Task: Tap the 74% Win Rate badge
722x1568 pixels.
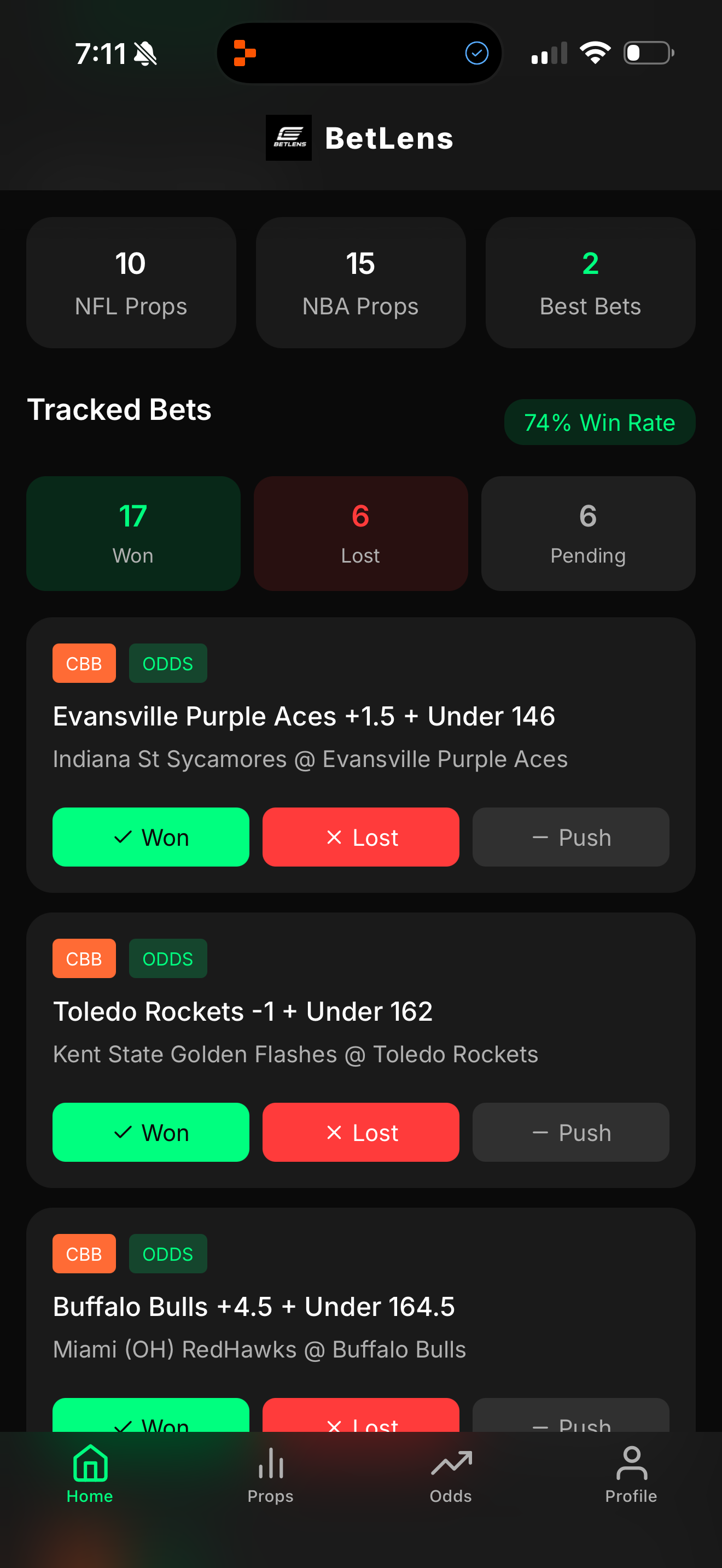Action: pos(599,422)
